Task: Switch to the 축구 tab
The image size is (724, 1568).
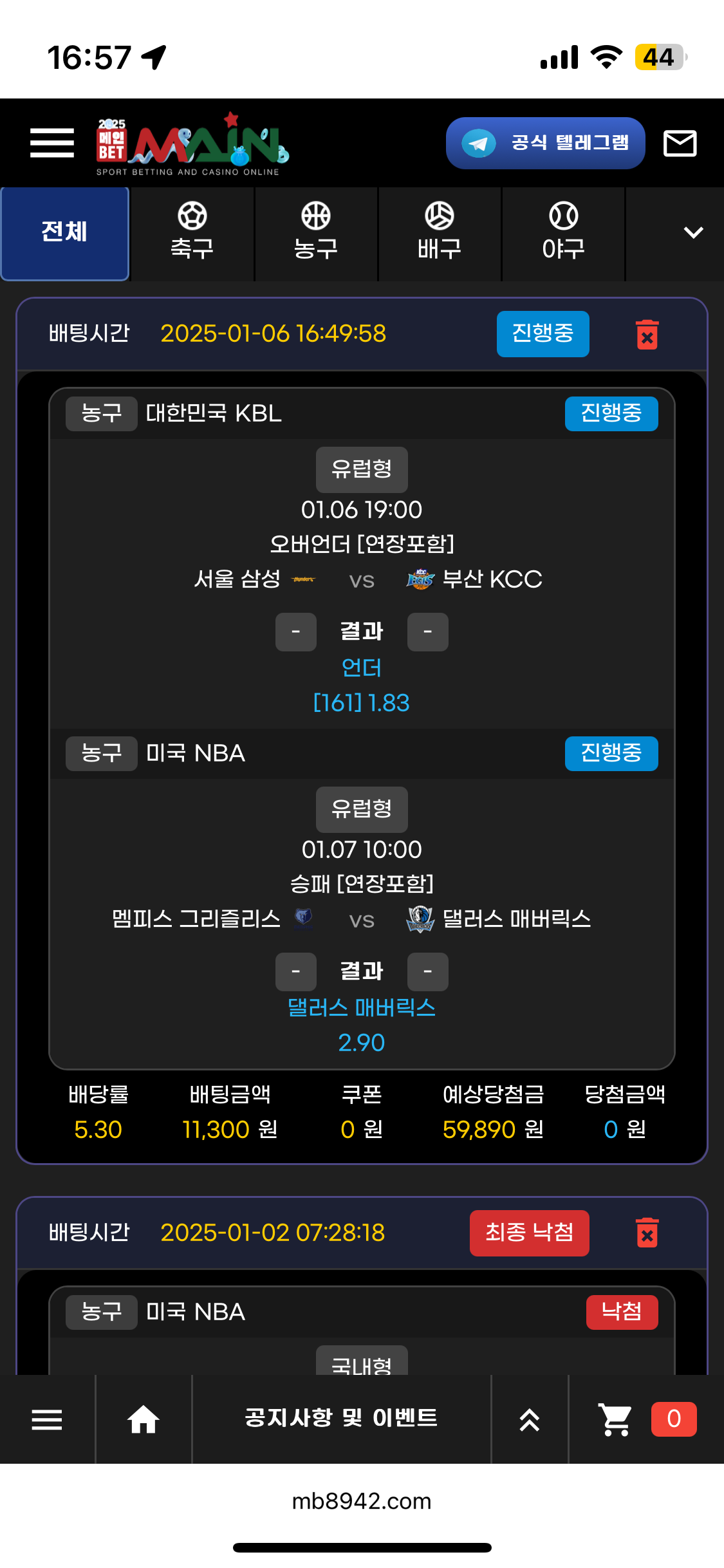Action: point(192,233)
